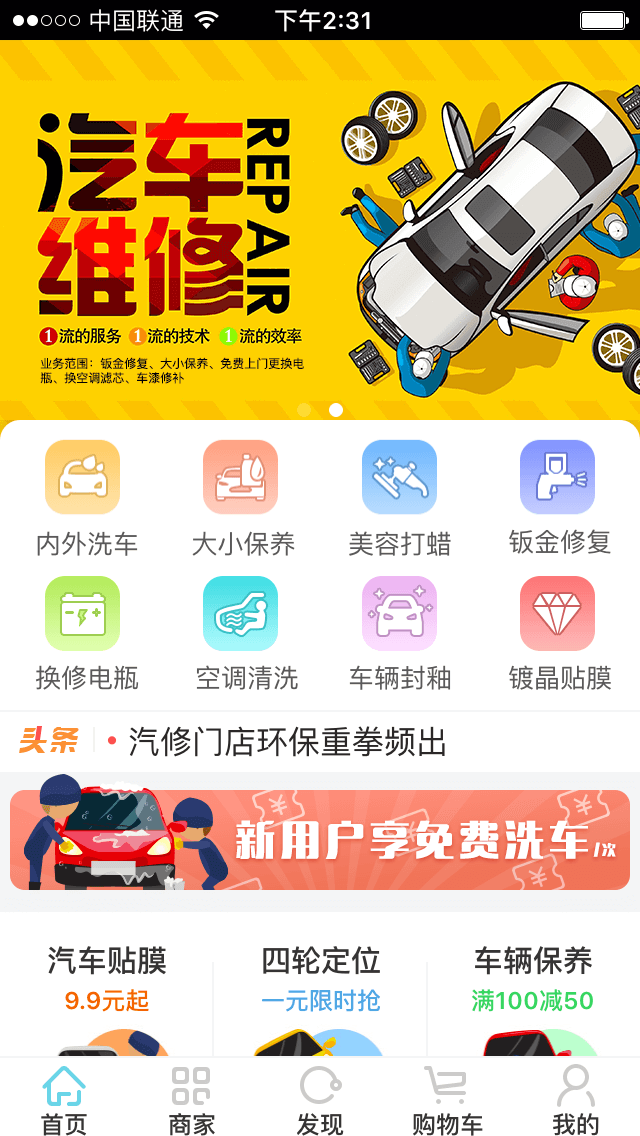The height and width of the screenshot is (1136, 640).
Task: Read headline 汽修门店环保重拳频出
Action: [287, 742]
